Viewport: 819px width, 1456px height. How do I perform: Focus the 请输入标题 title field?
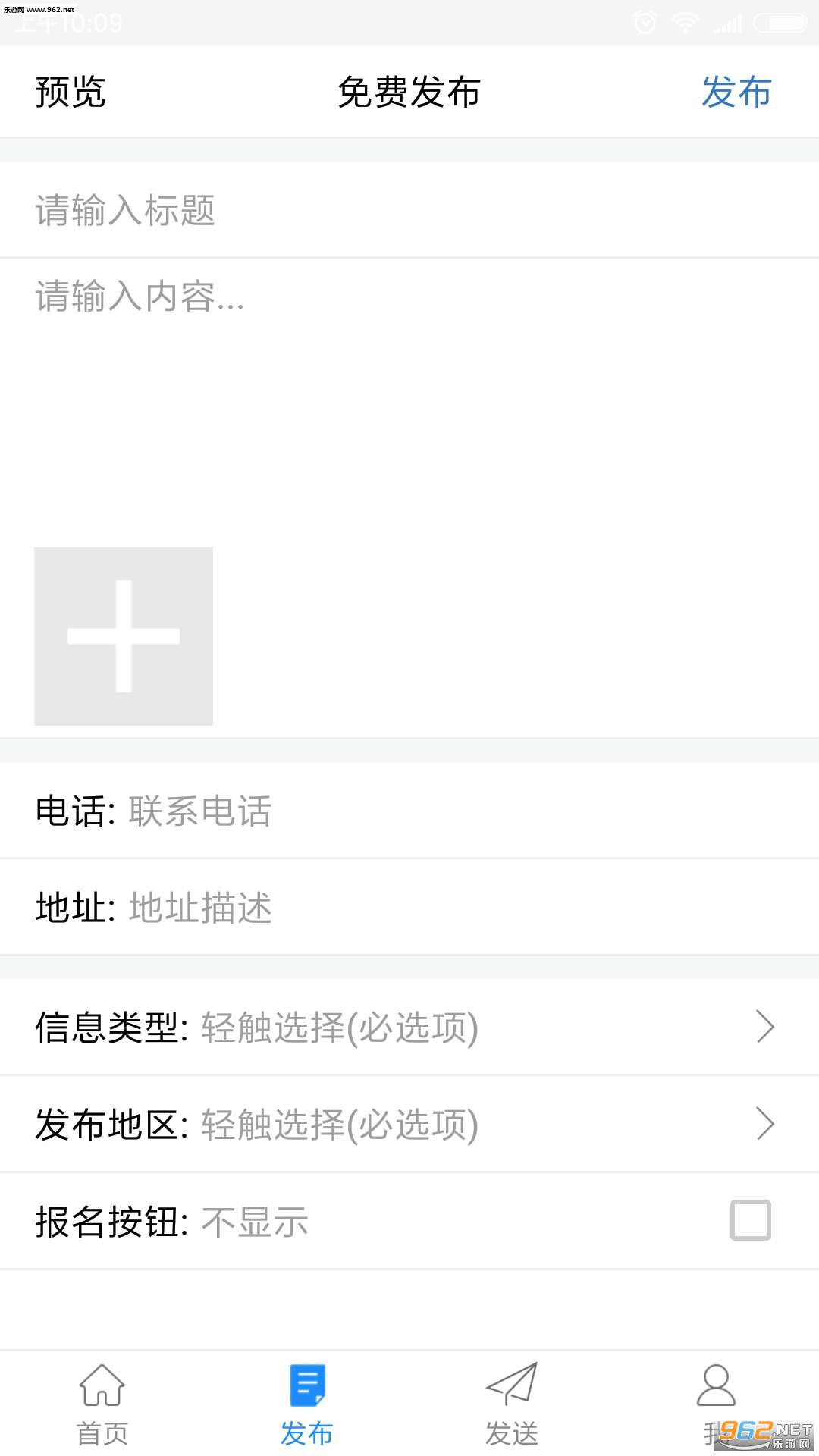pyautogui.click(x=409, y=210)
